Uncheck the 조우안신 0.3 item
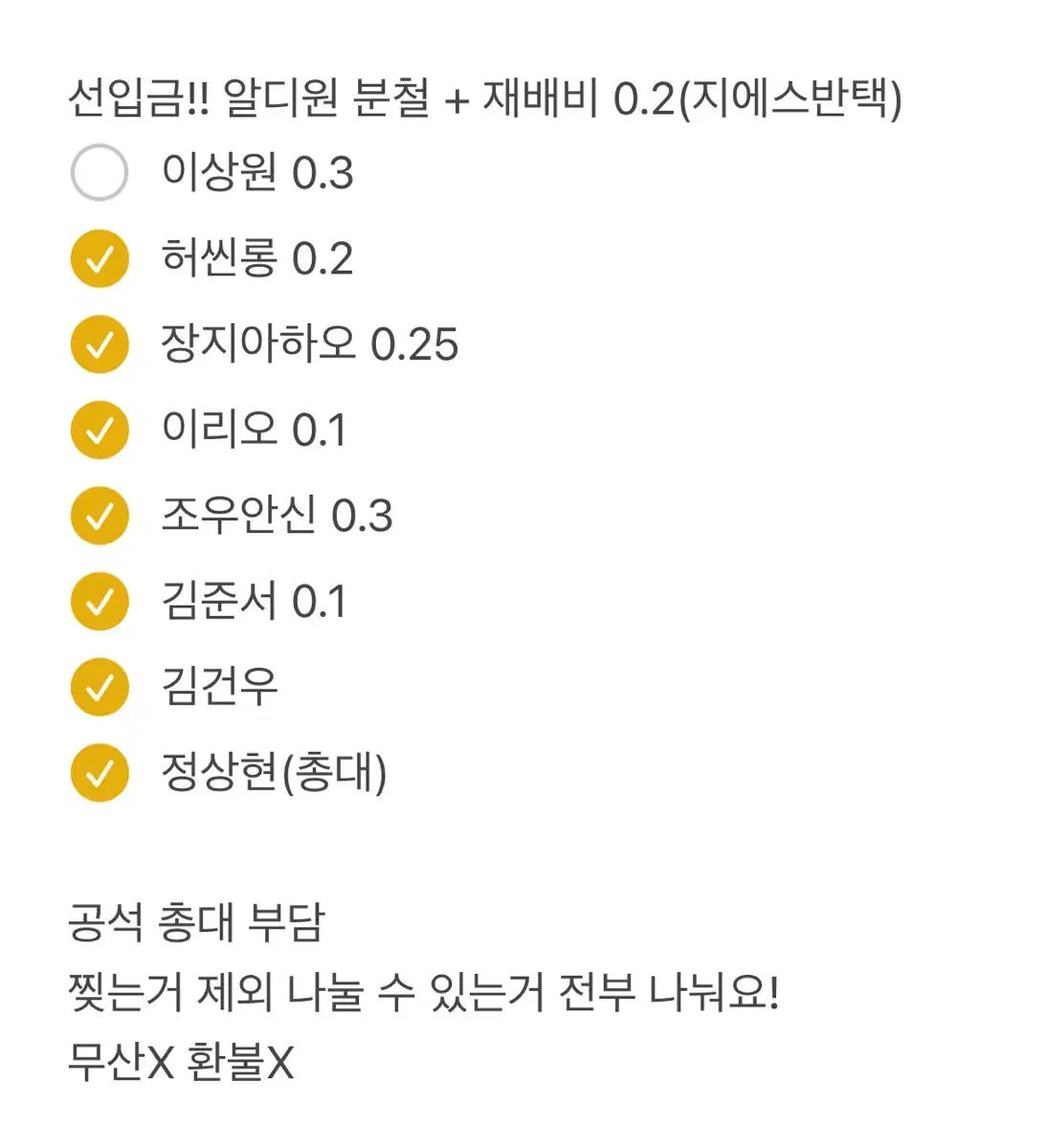The height and width of the screenshot is (1148, 1045). 99,515
